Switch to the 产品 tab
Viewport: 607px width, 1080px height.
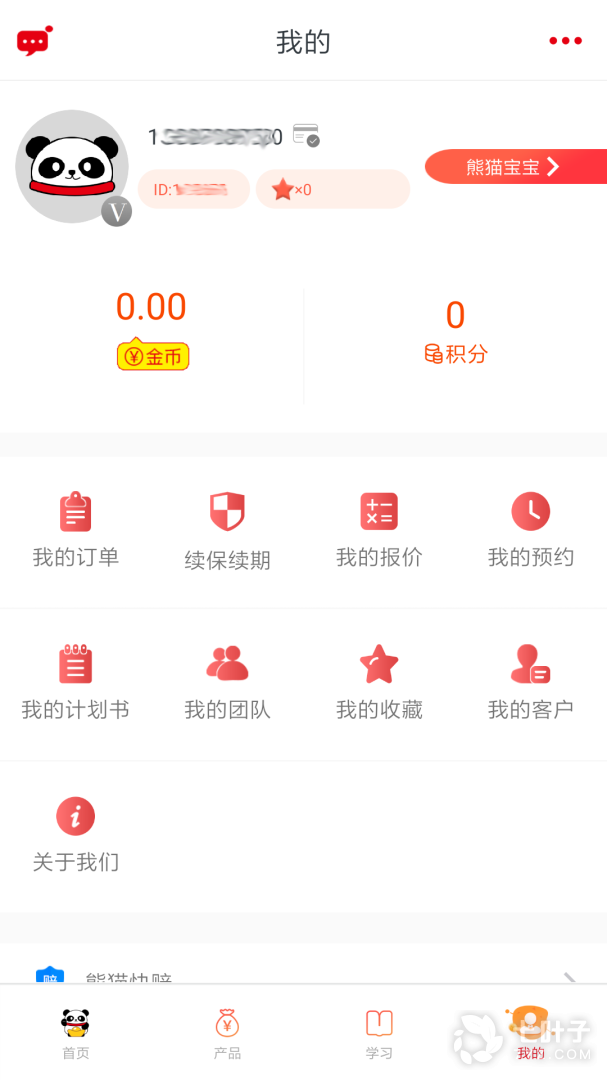[227, 1033]
